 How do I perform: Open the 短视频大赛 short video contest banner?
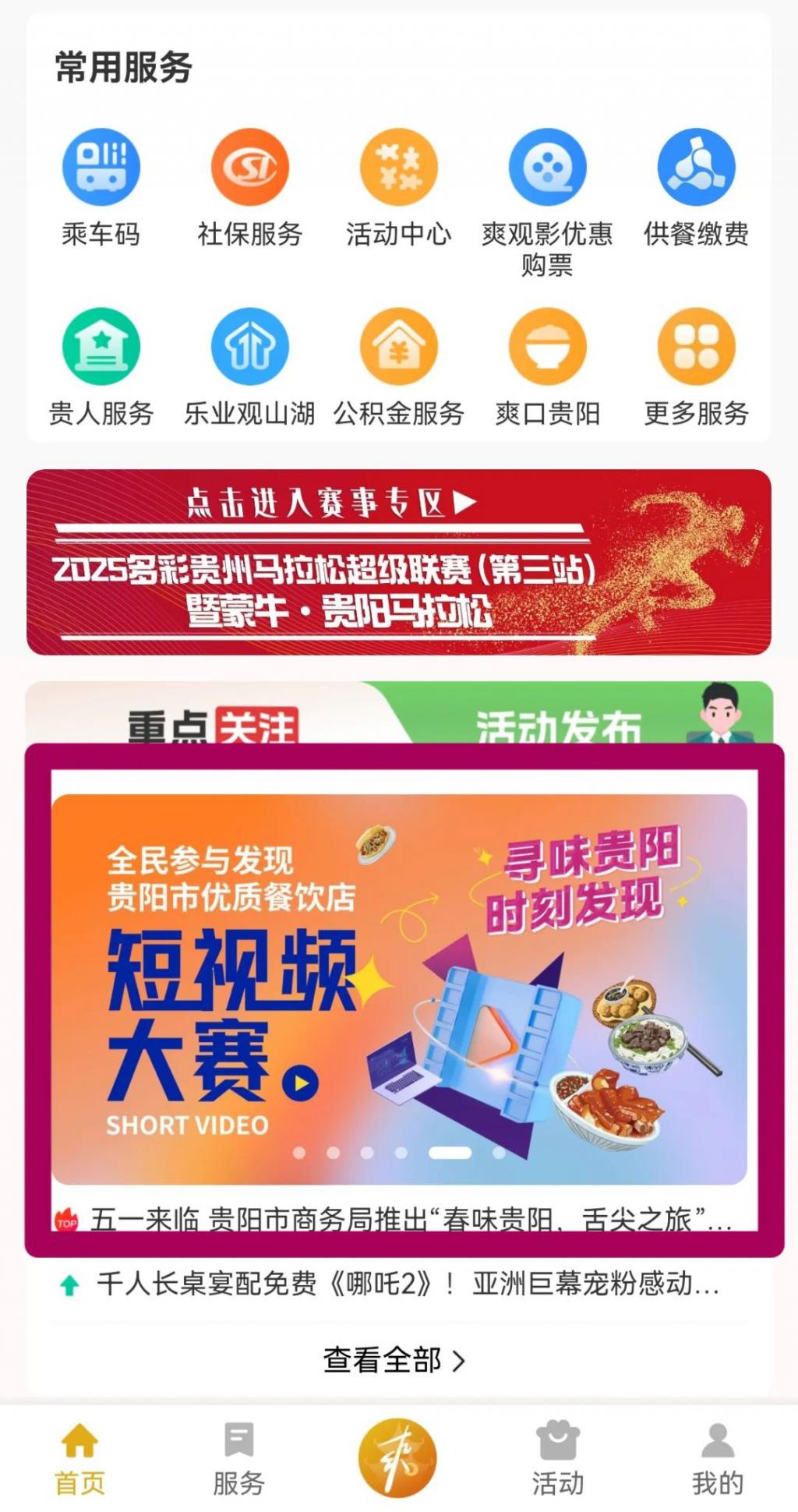coord(398,988)
